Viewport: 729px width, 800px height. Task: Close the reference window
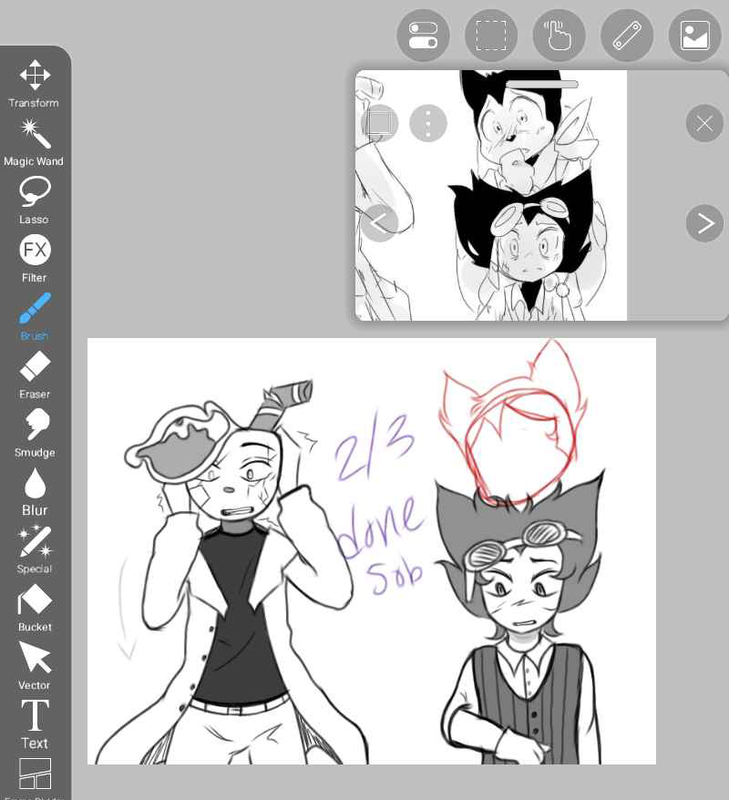[x=705, y=124]
